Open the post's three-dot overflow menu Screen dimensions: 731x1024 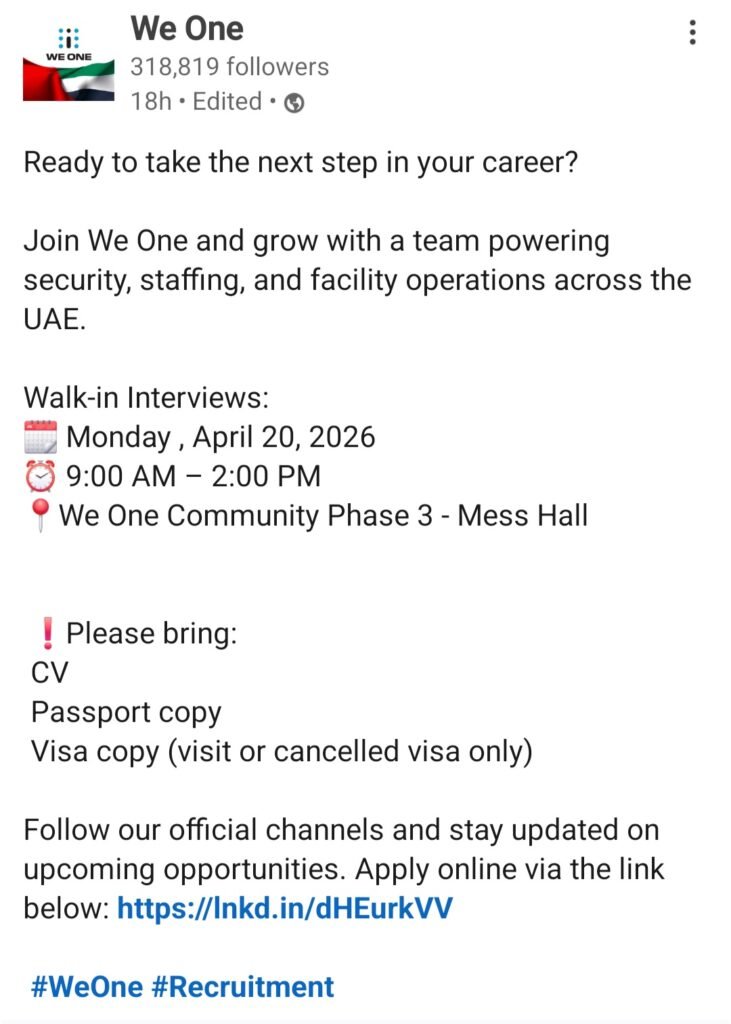point(692,33)
